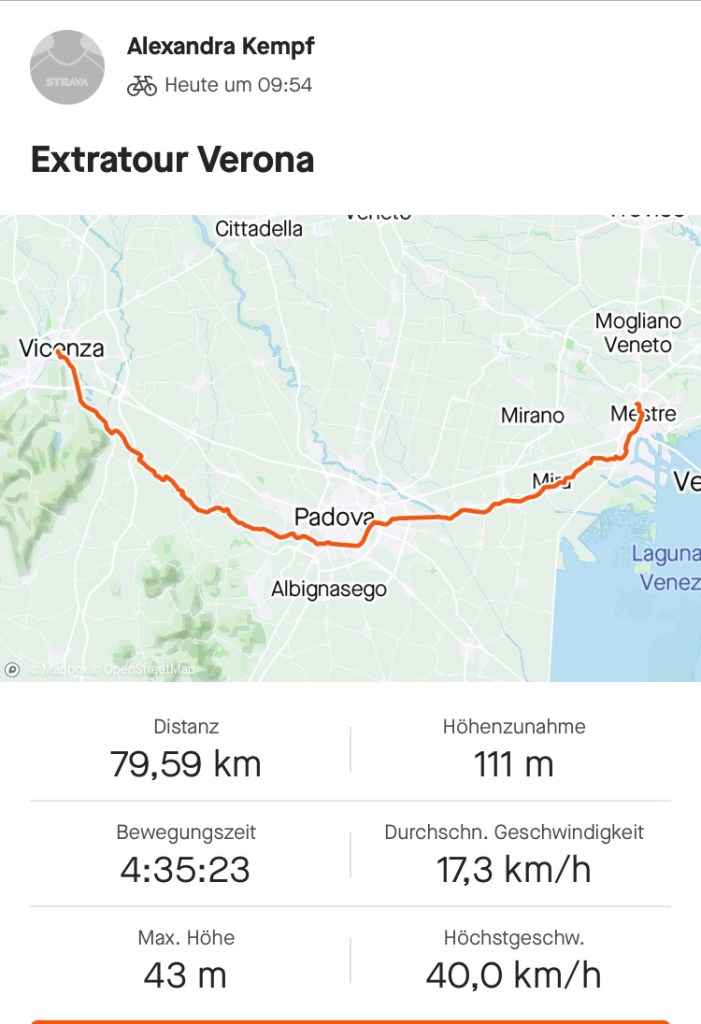Screen dimensions: 701x1024
Task: Tap the map attribution info icon
Action: 13,669
